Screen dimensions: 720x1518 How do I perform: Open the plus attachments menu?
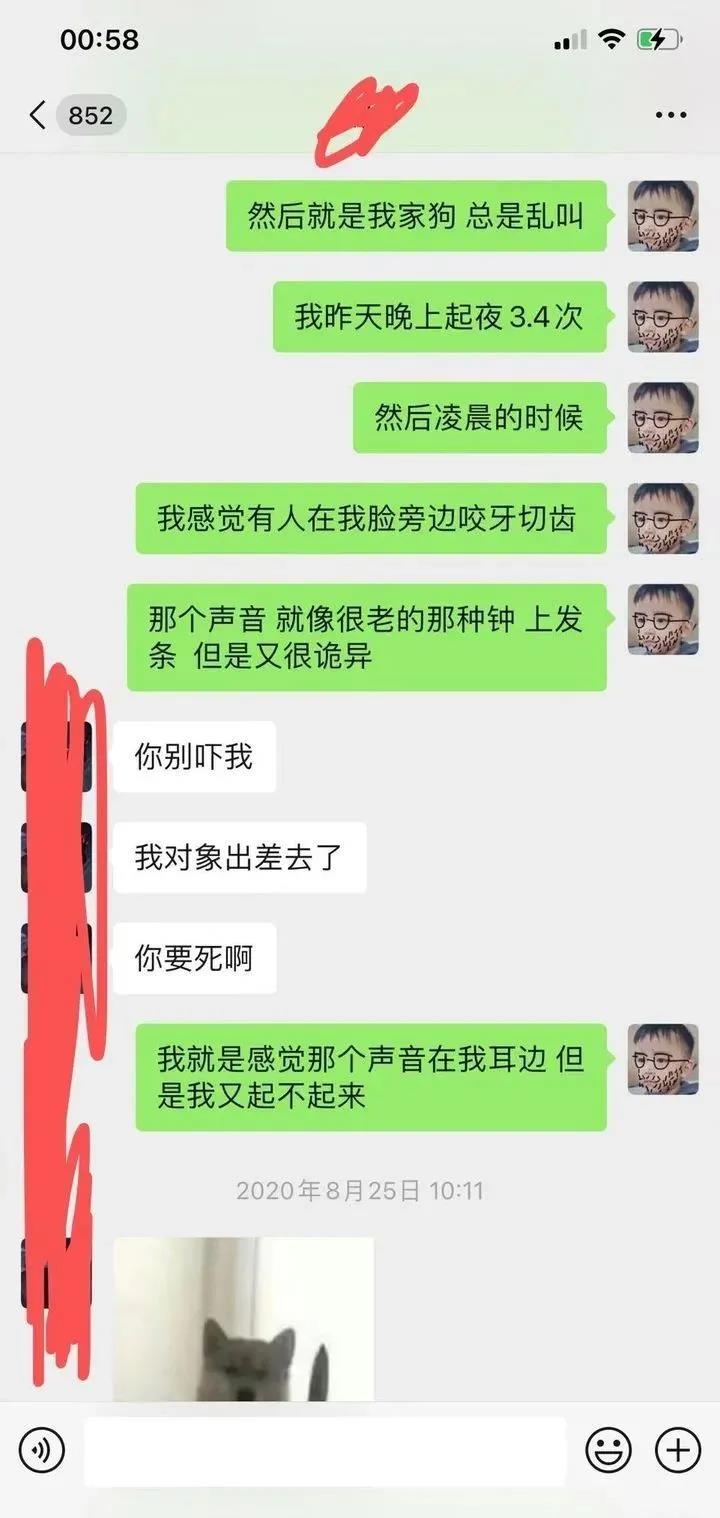point(677,1449)
